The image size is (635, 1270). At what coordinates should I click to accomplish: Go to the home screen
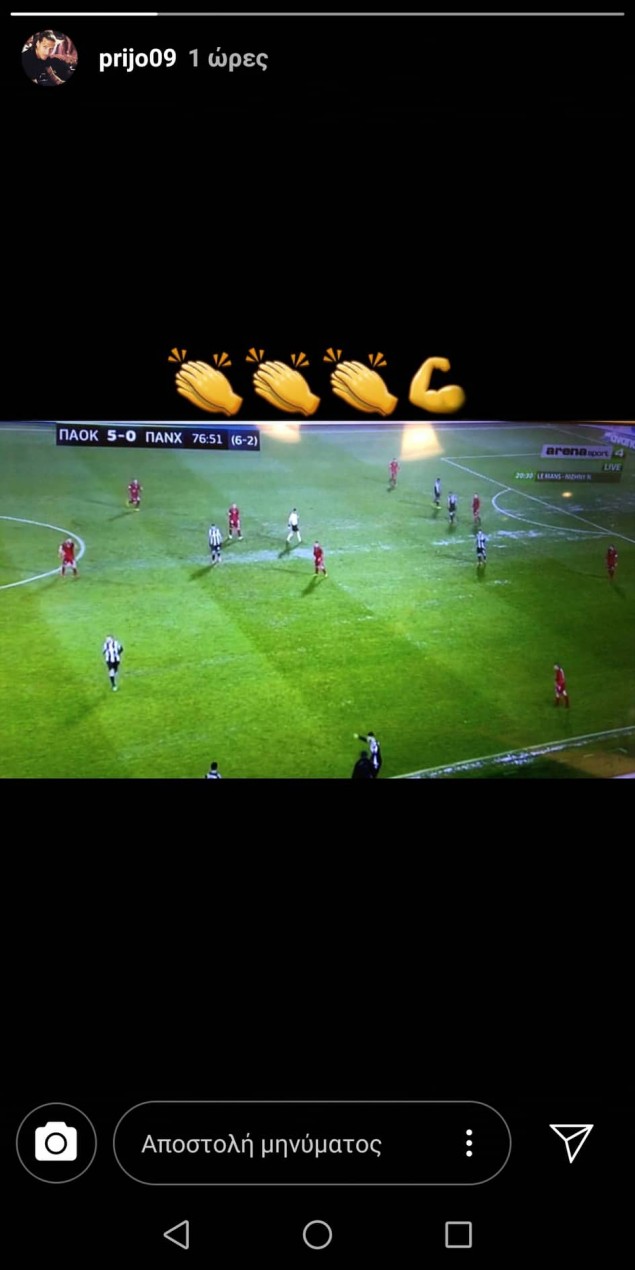point(317,1235)
